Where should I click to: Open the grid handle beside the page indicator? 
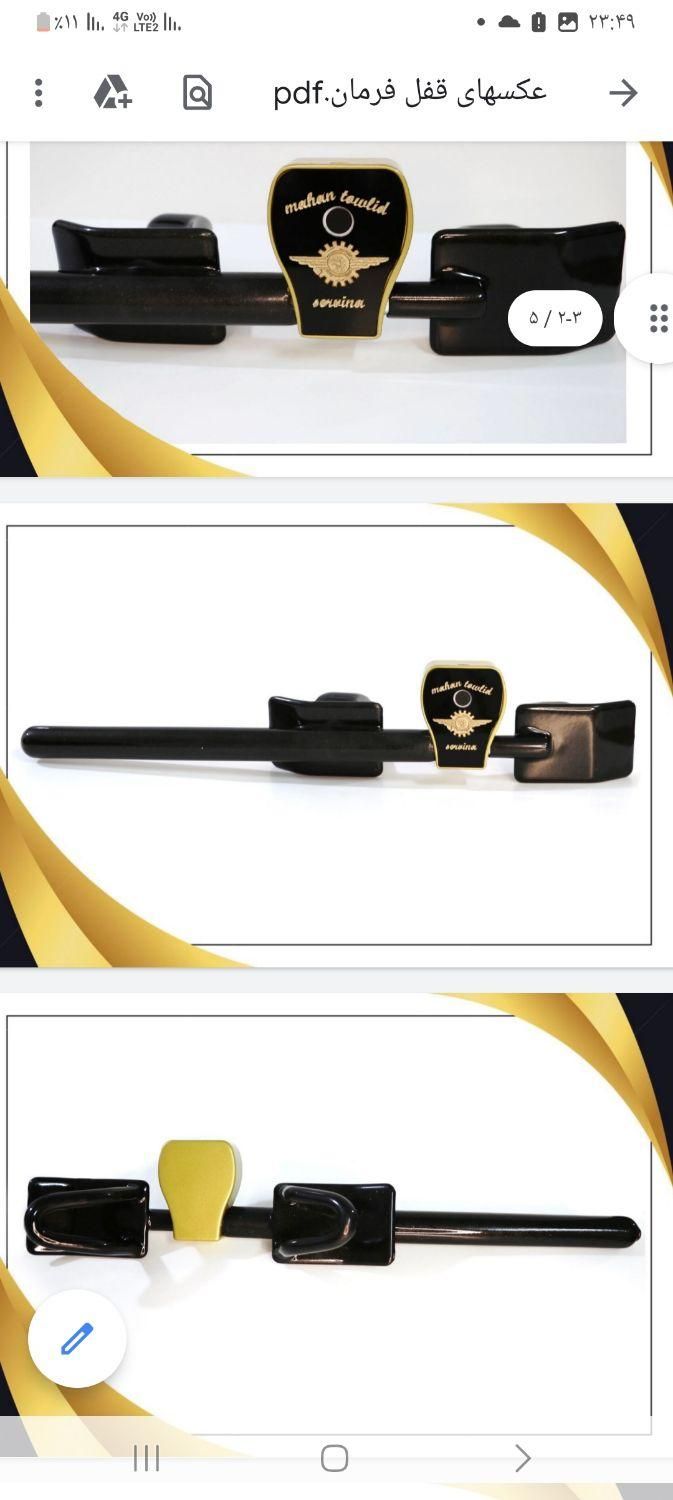[x=656, y=318]
